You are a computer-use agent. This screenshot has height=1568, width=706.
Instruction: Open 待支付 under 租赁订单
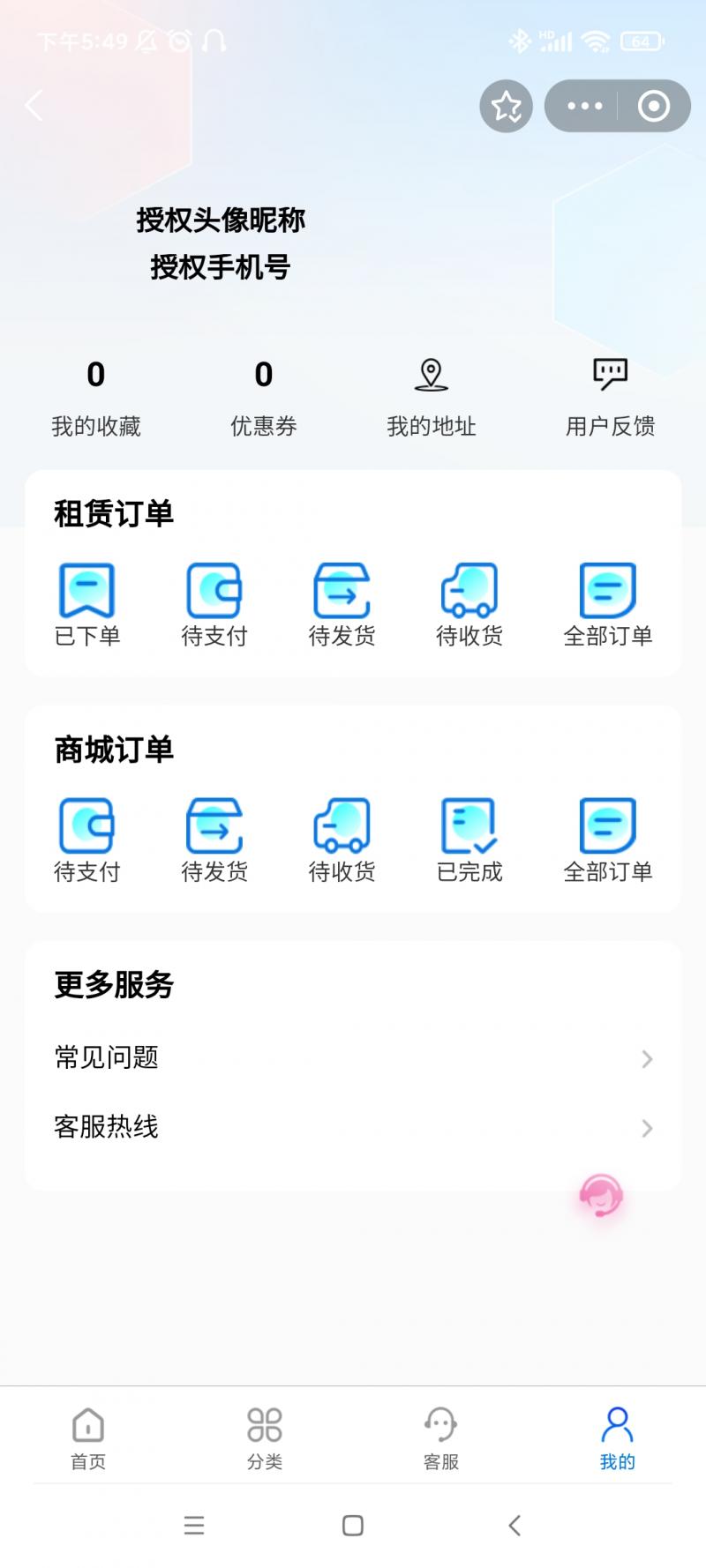tap(214, 605)
